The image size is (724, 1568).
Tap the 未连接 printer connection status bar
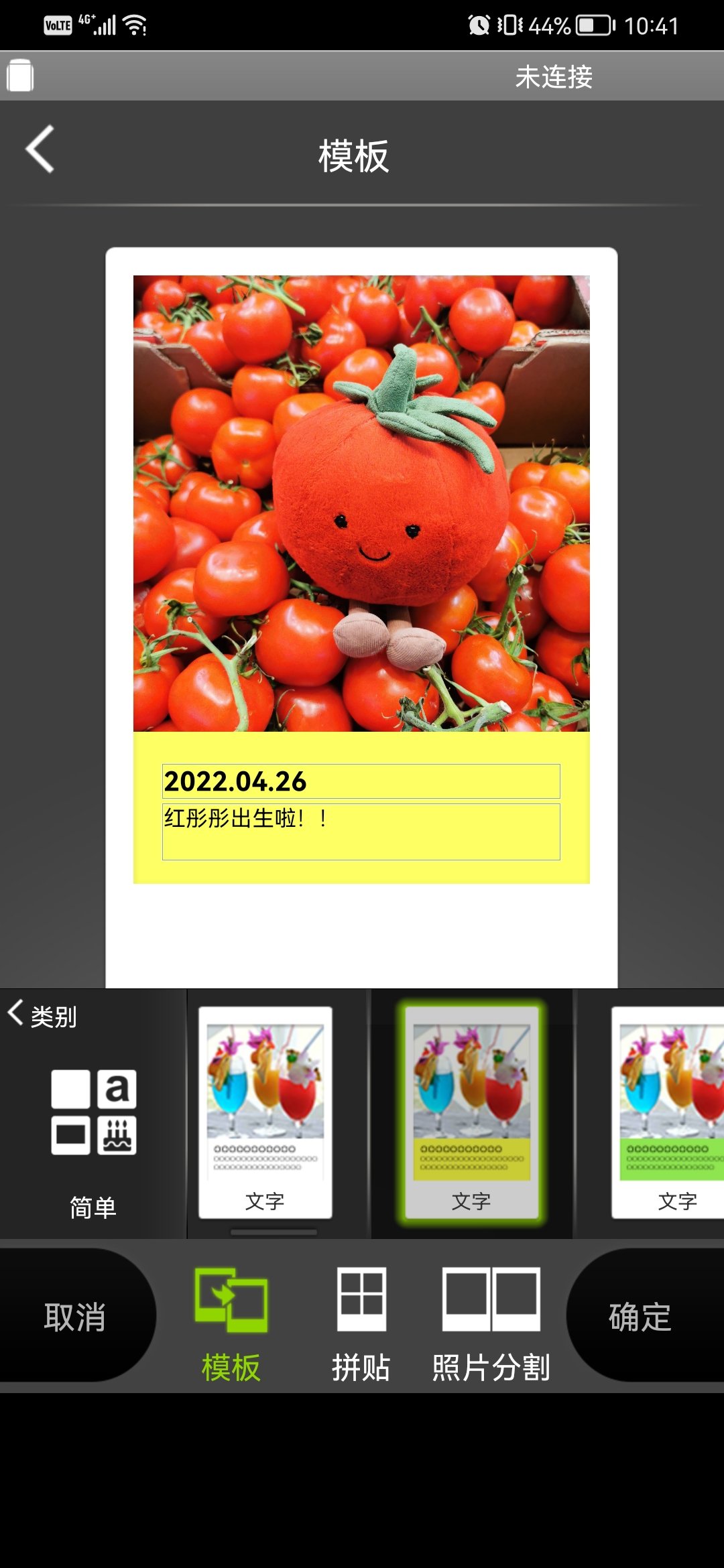coord(553,76)
